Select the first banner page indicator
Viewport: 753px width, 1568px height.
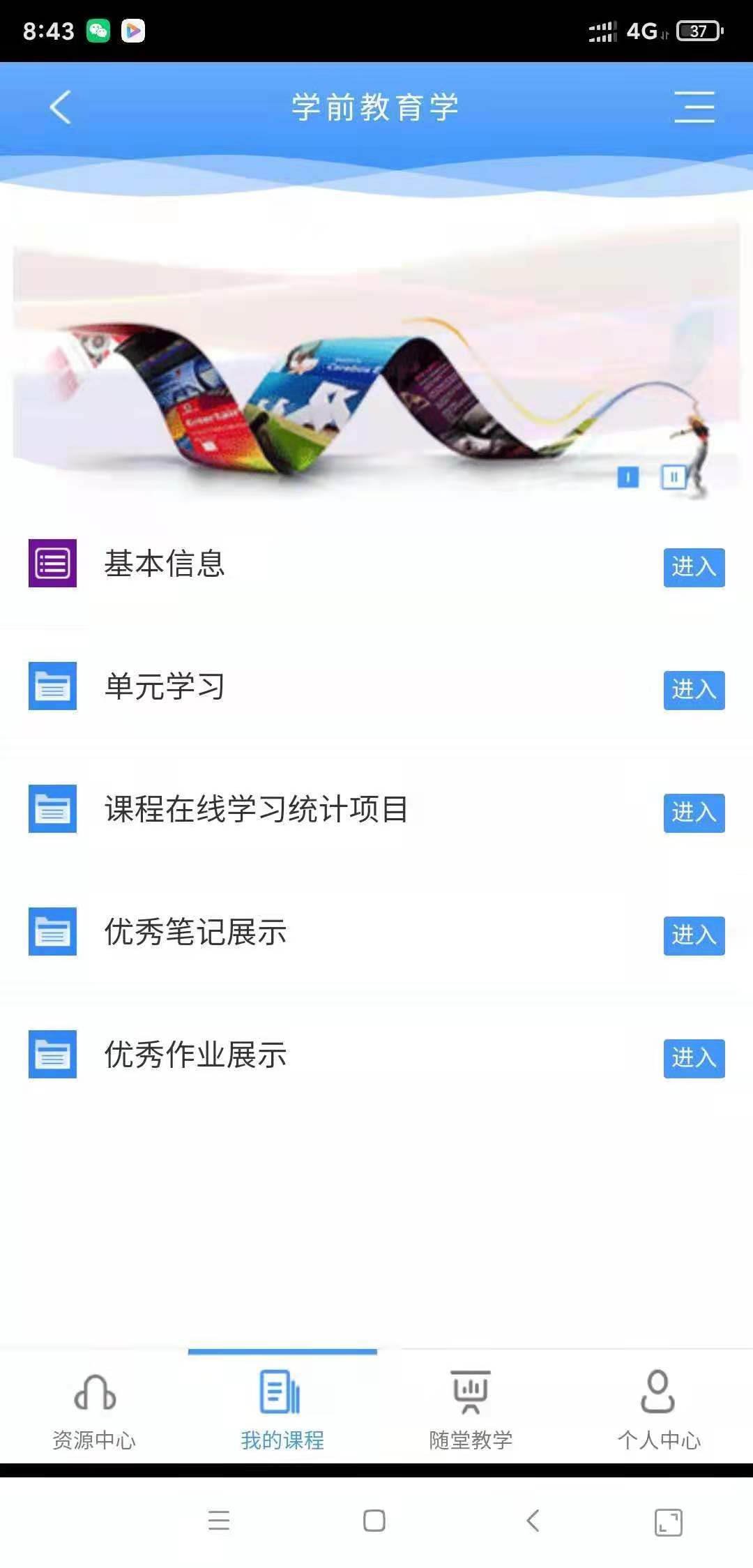(x=627, y=477)
